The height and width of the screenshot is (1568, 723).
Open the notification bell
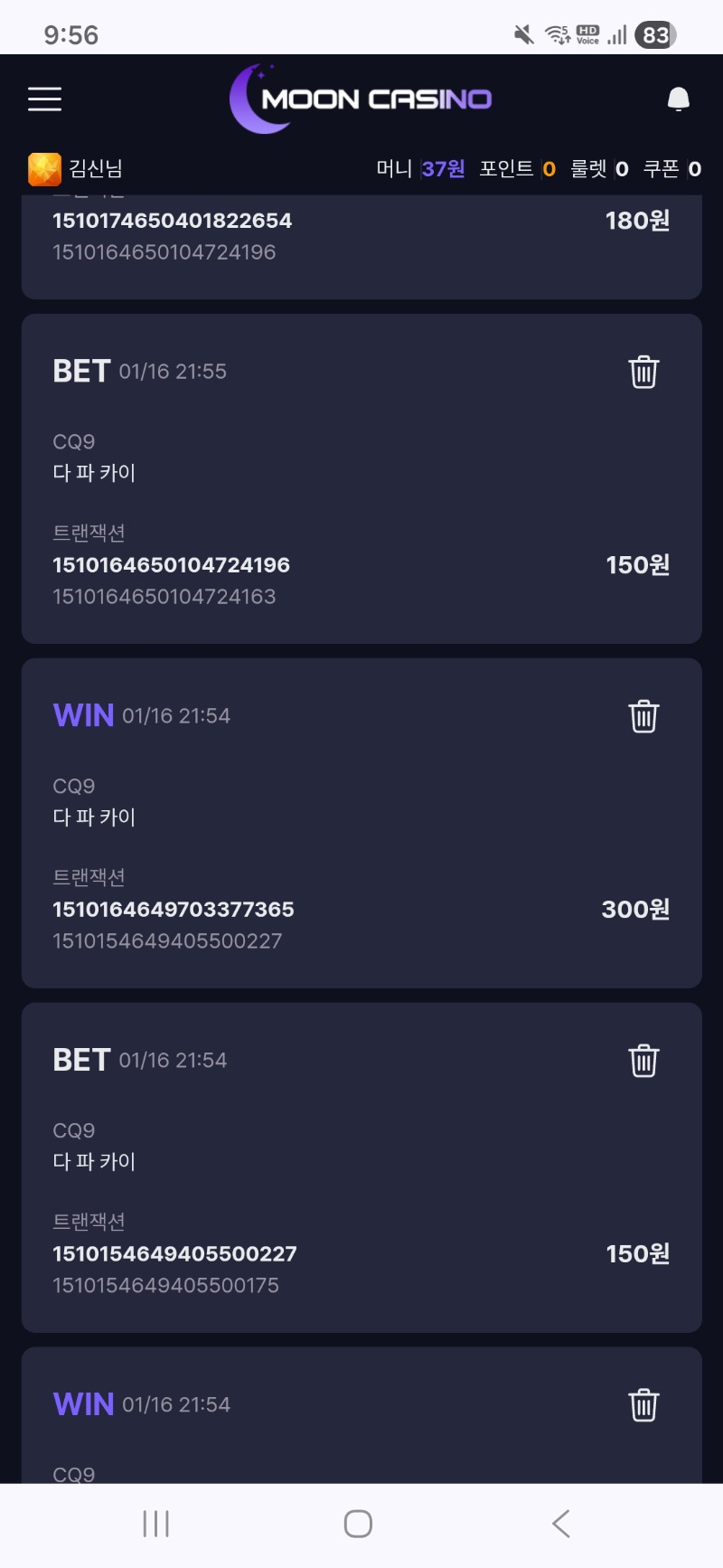click(677, 99)
